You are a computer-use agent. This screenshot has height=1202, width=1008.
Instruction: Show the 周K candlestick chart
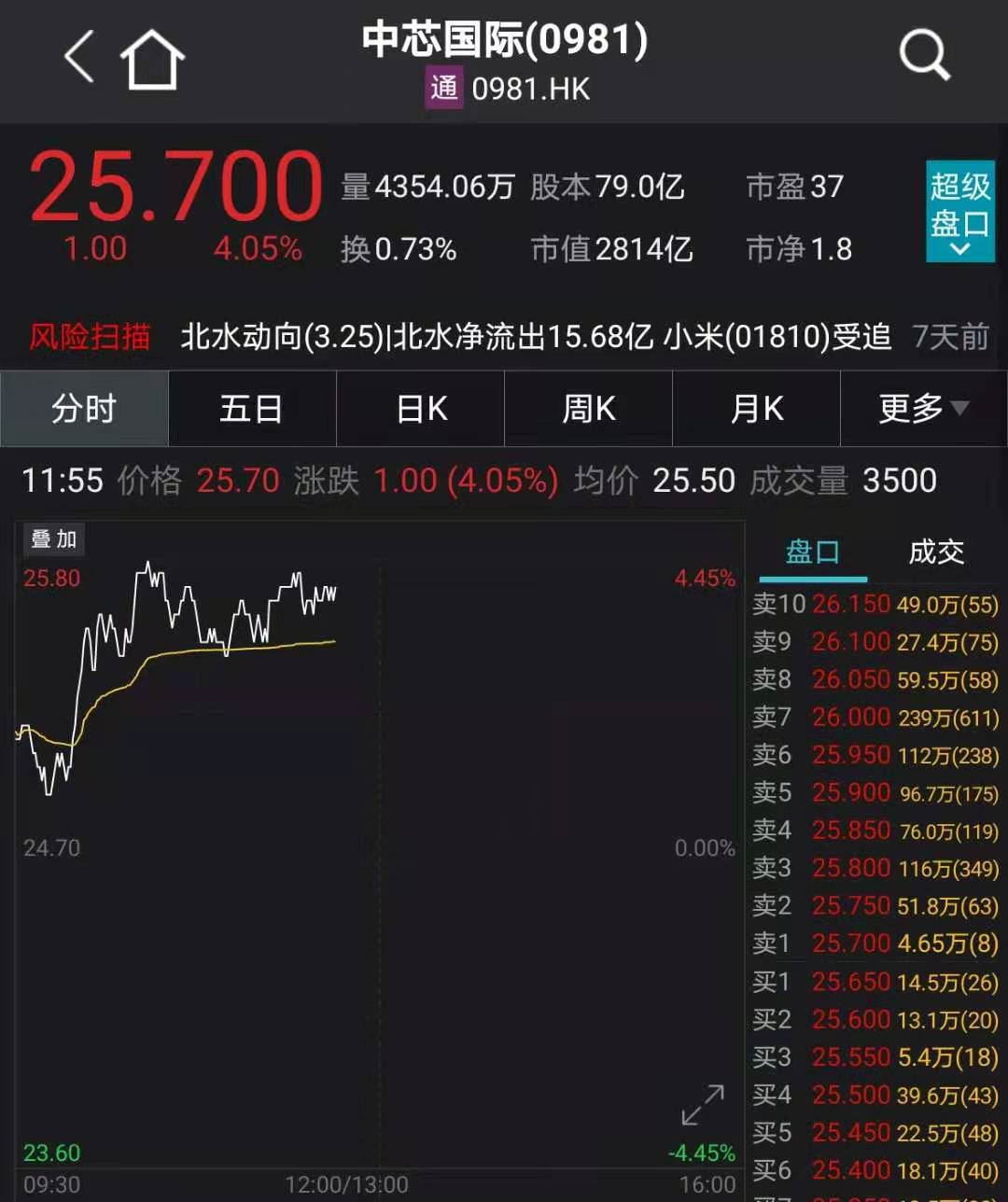click(588, 409)
